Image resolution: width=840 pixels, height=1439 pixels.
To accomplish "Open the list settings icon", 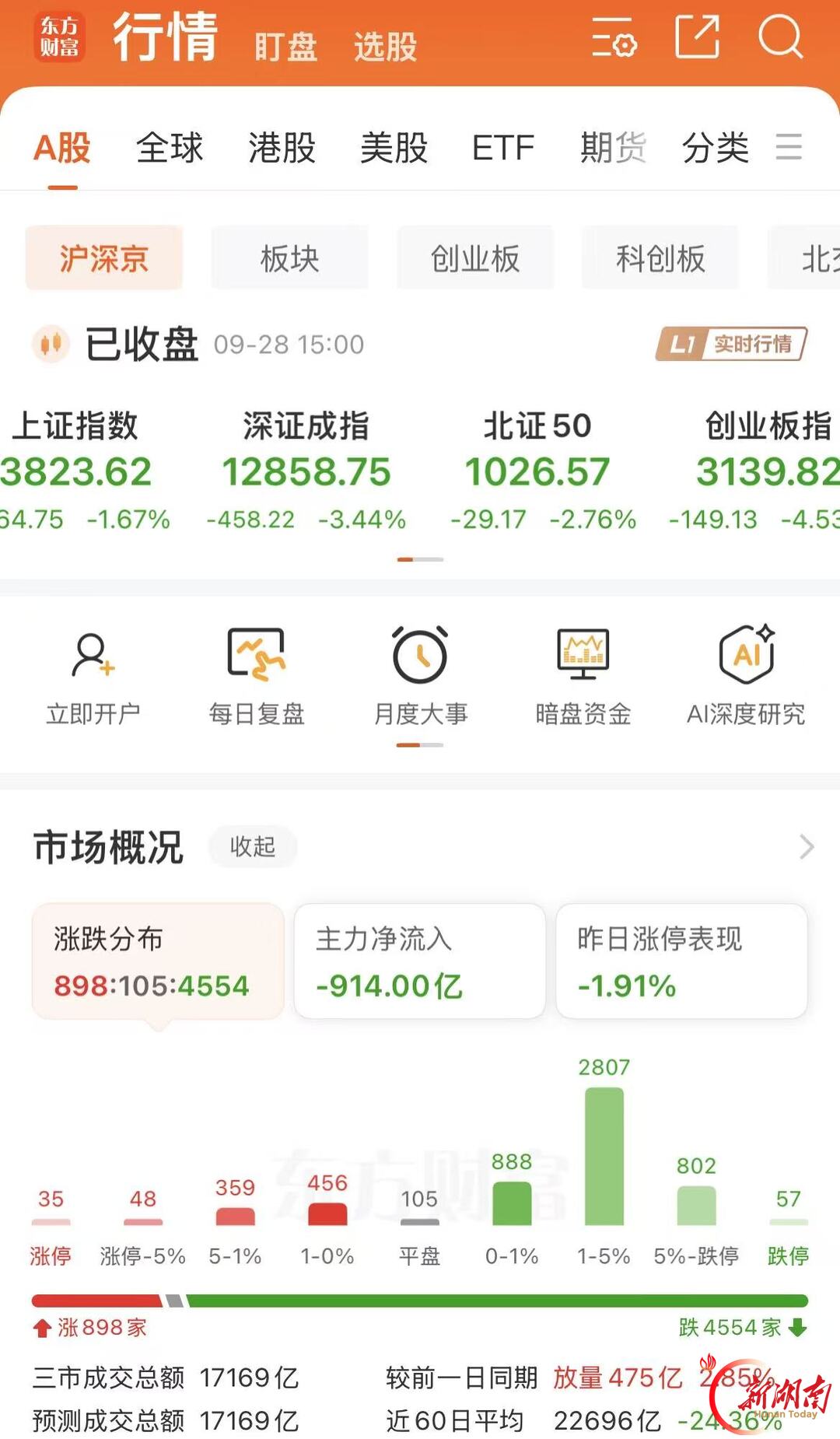I will pyautogui.click(x=614, y=37).
